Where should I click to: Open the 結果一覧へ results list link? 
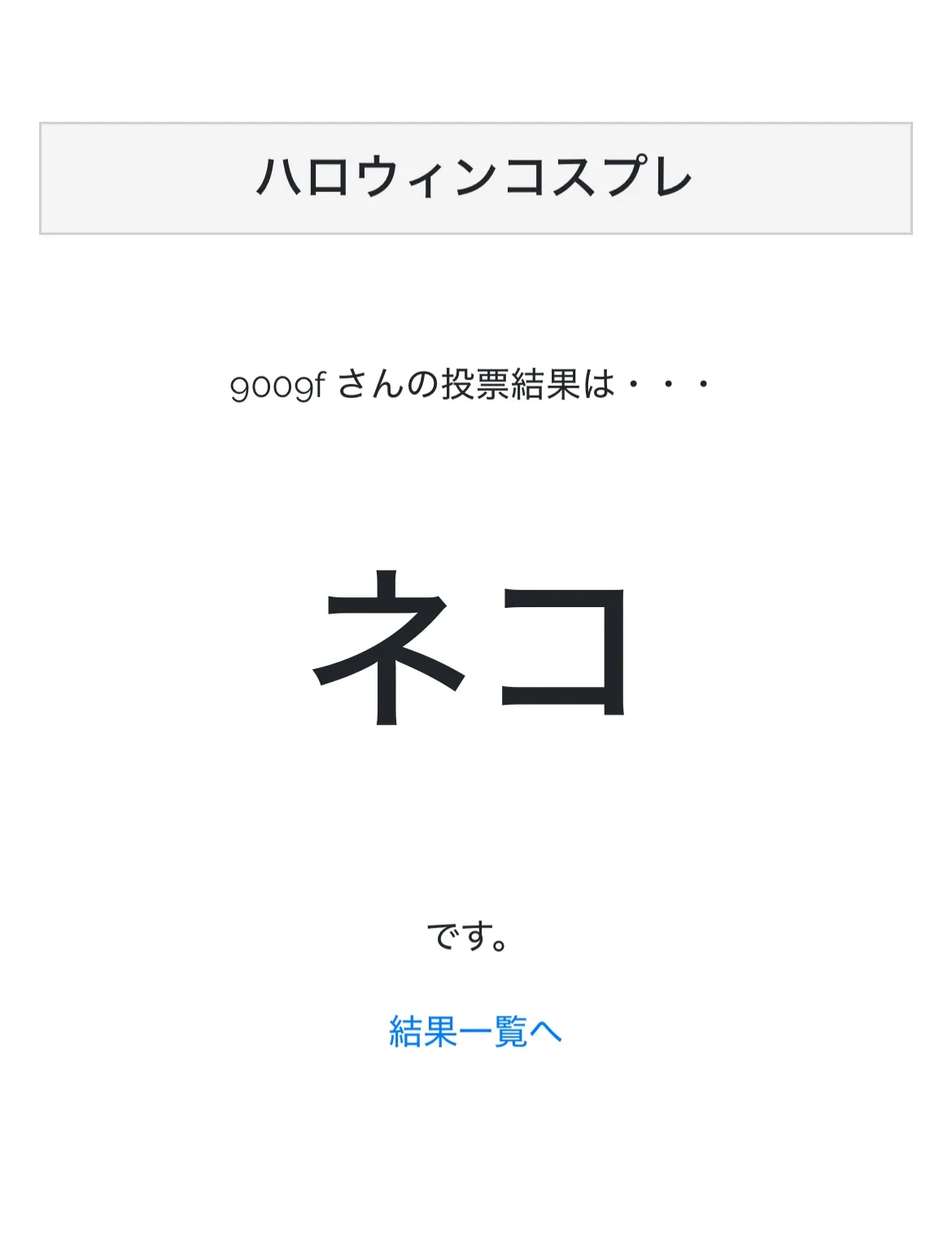click(x=475, y=1031)
